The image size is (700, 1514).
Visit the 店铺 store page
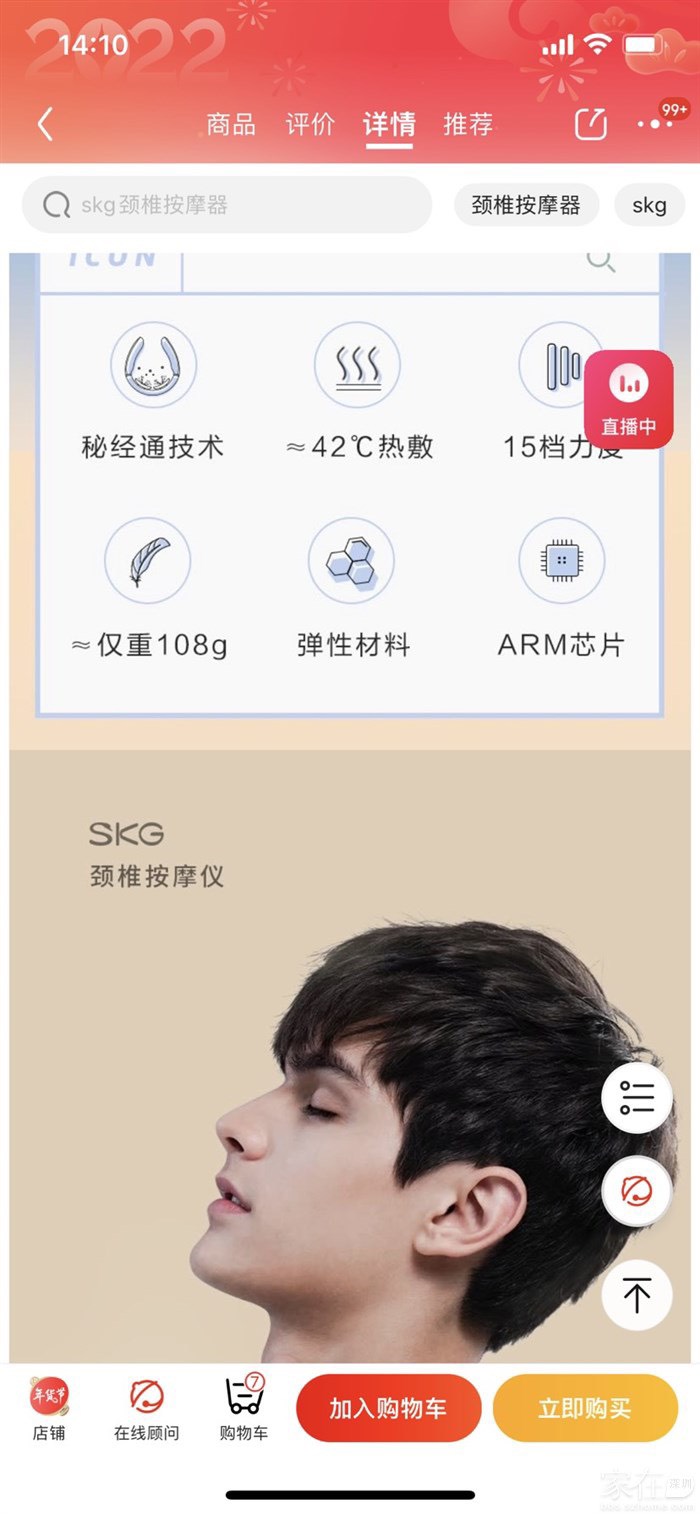point(49,1408)
